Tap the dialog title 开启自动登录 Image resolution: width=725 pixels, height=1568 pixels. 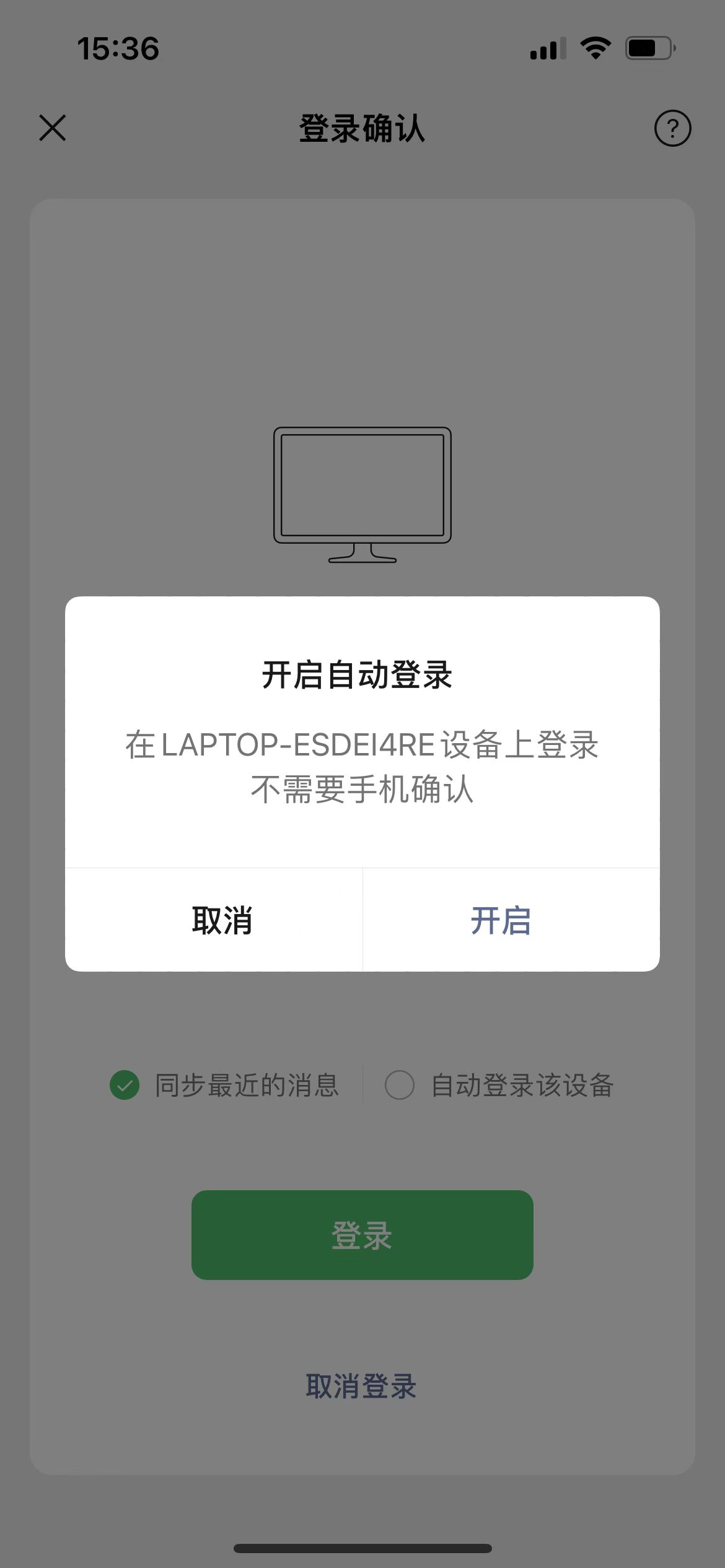tap(362, 677)
